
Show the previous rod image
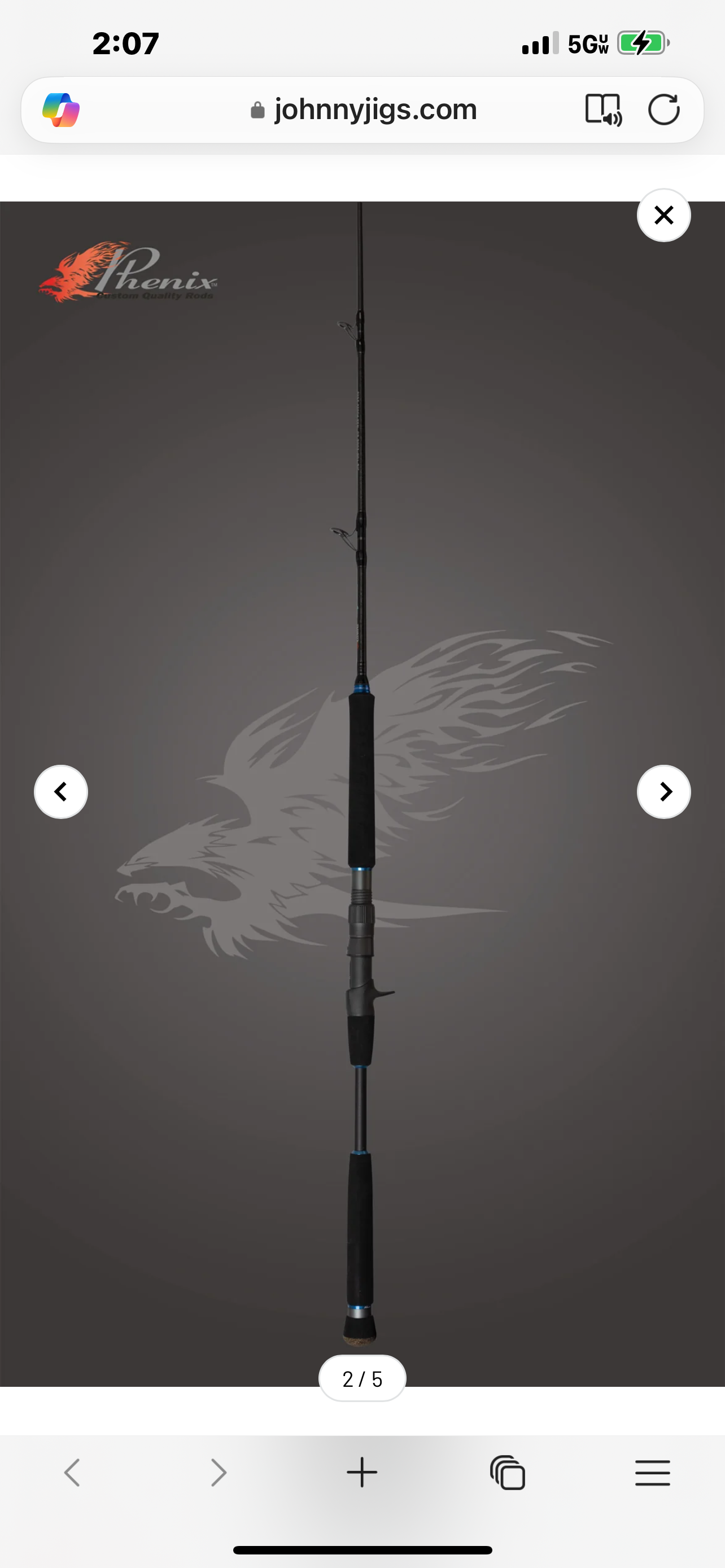[61, 792]
